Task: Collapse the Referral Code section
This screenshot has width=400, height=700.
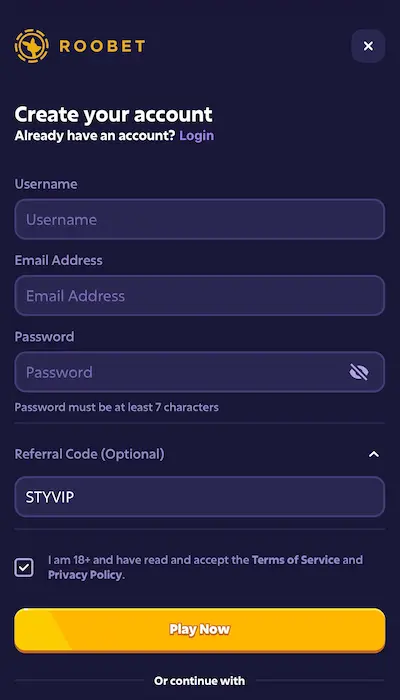Action: point(374,454)
